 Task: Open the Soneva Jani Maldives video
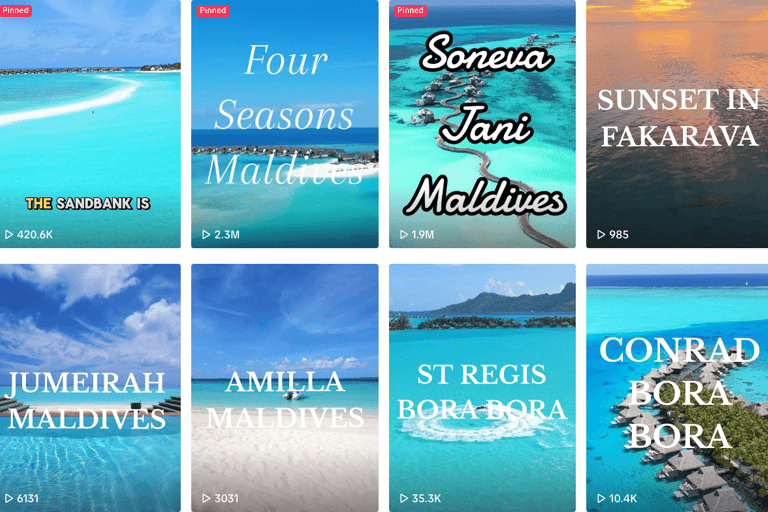(482, 123)
